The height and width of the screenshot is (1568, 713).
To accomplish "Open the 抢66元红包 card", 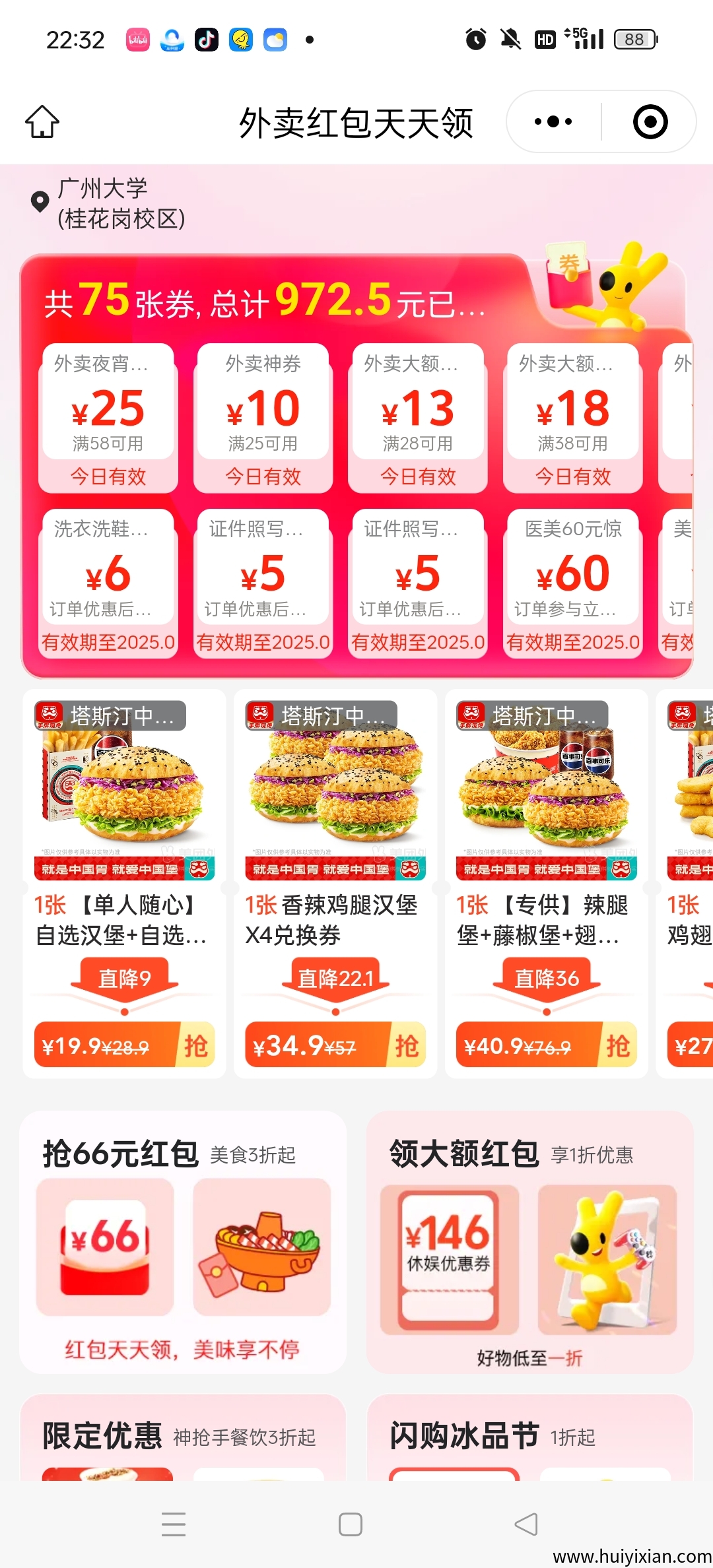I will click(183, 1241).
